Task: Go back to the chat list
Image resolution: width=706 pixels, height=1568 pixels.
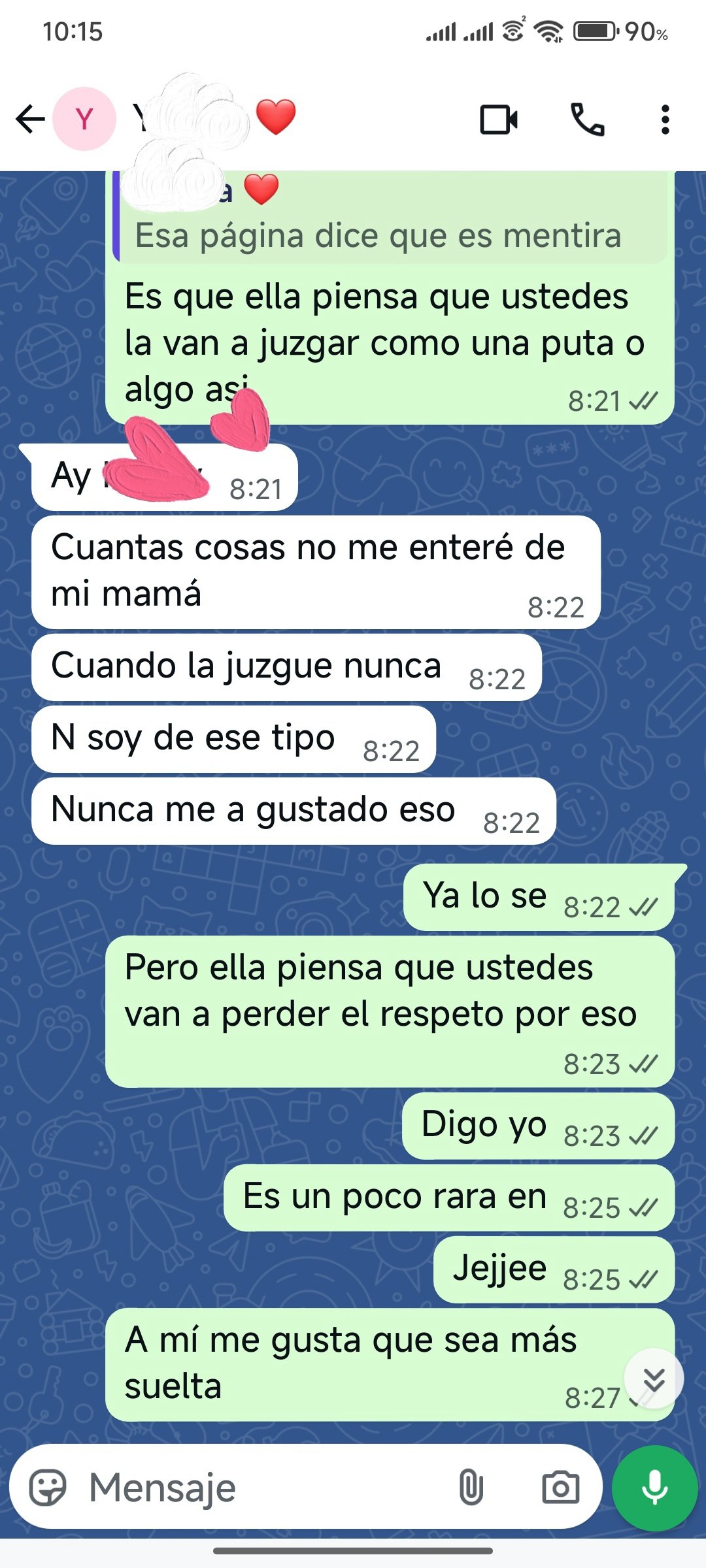Action: point(30,120)
